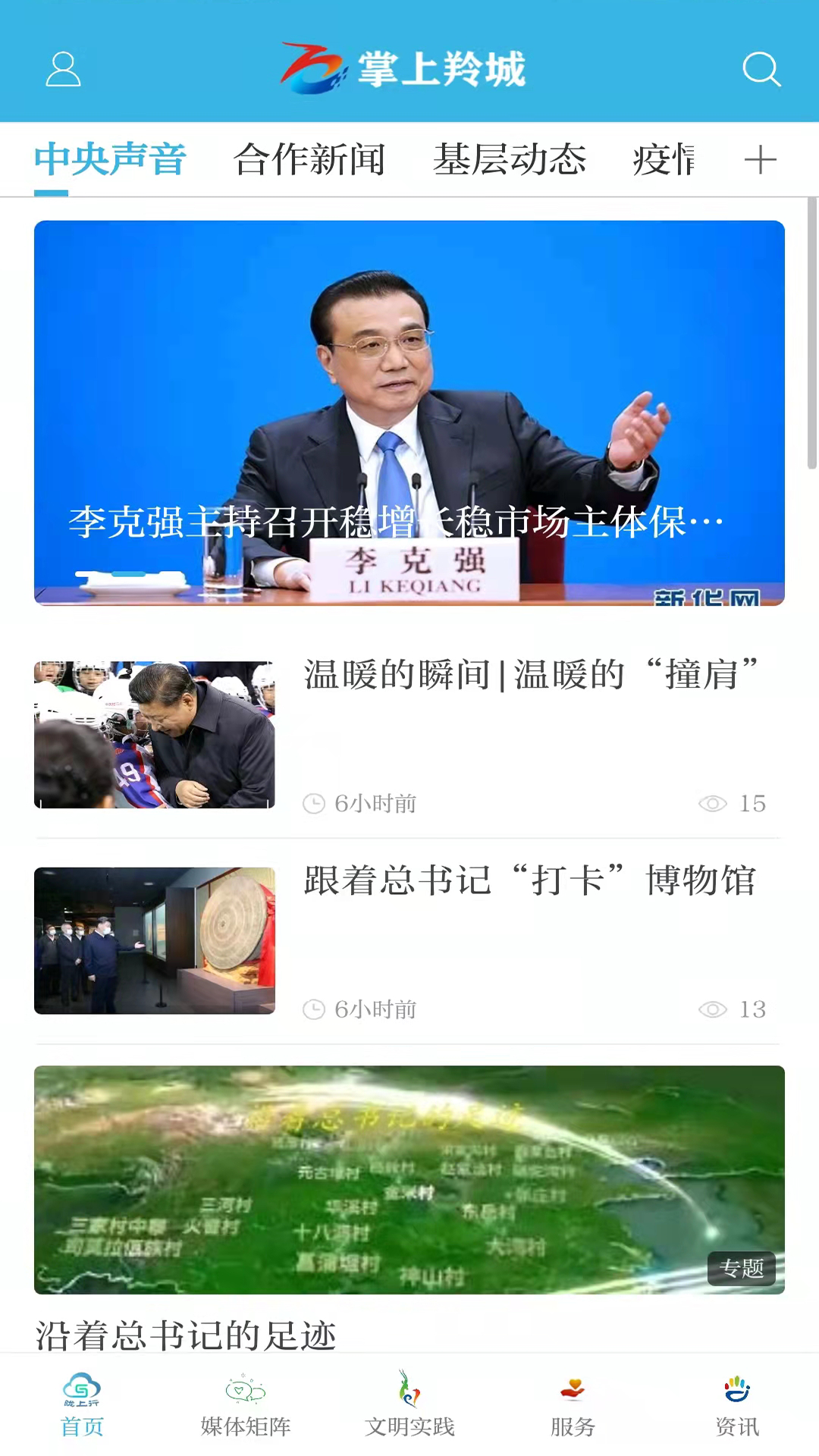This screenshot has height=1456, width=819.
Task: Switch to the 基层动态 tab
Action: tap(509, 160)
